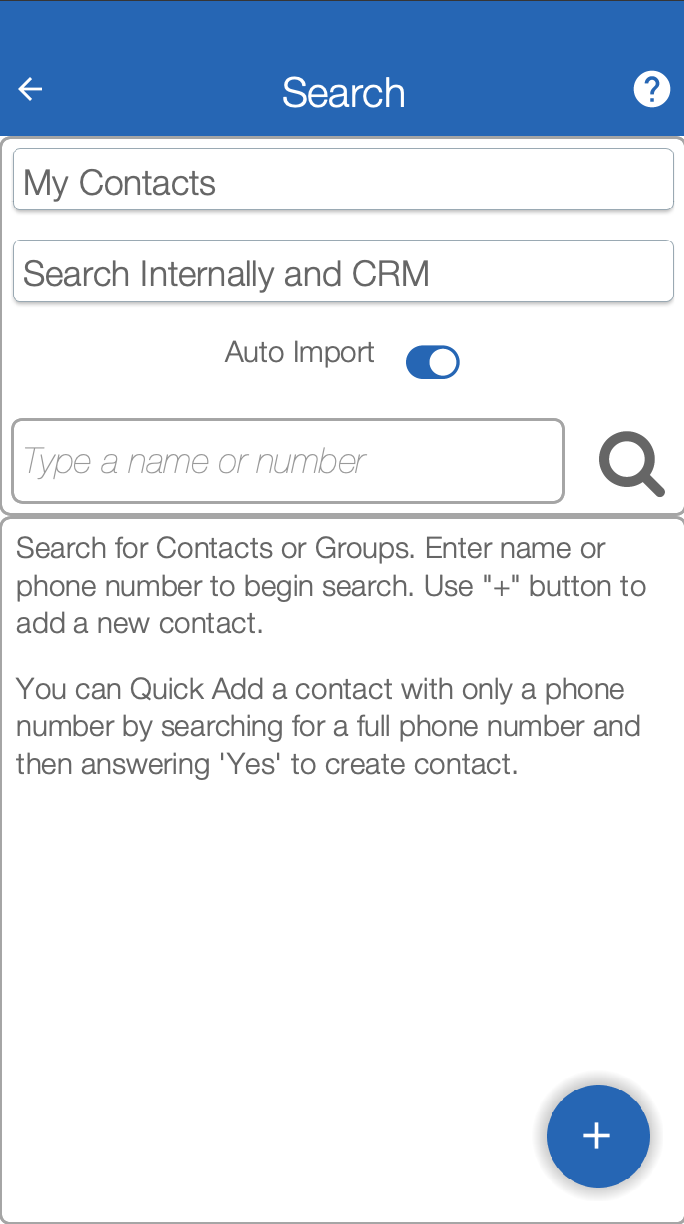Expand the Search Internally and CRM dropdown
684x1224 pixels.
[343, 271]
